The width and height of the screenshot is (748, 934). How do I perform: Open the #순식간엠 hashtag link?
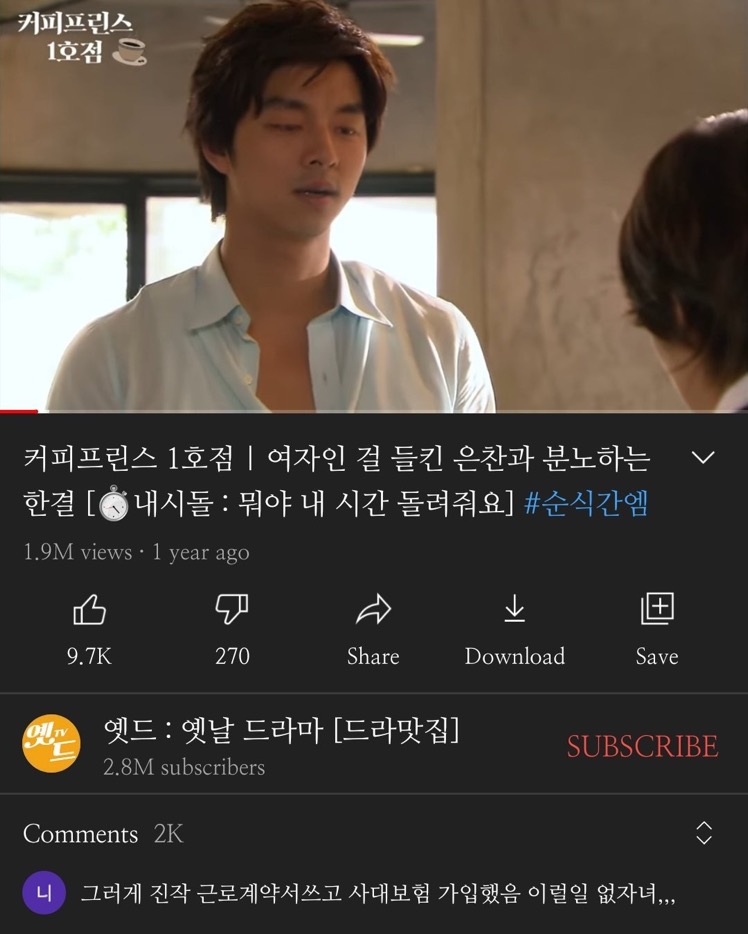tap(585, 503)
